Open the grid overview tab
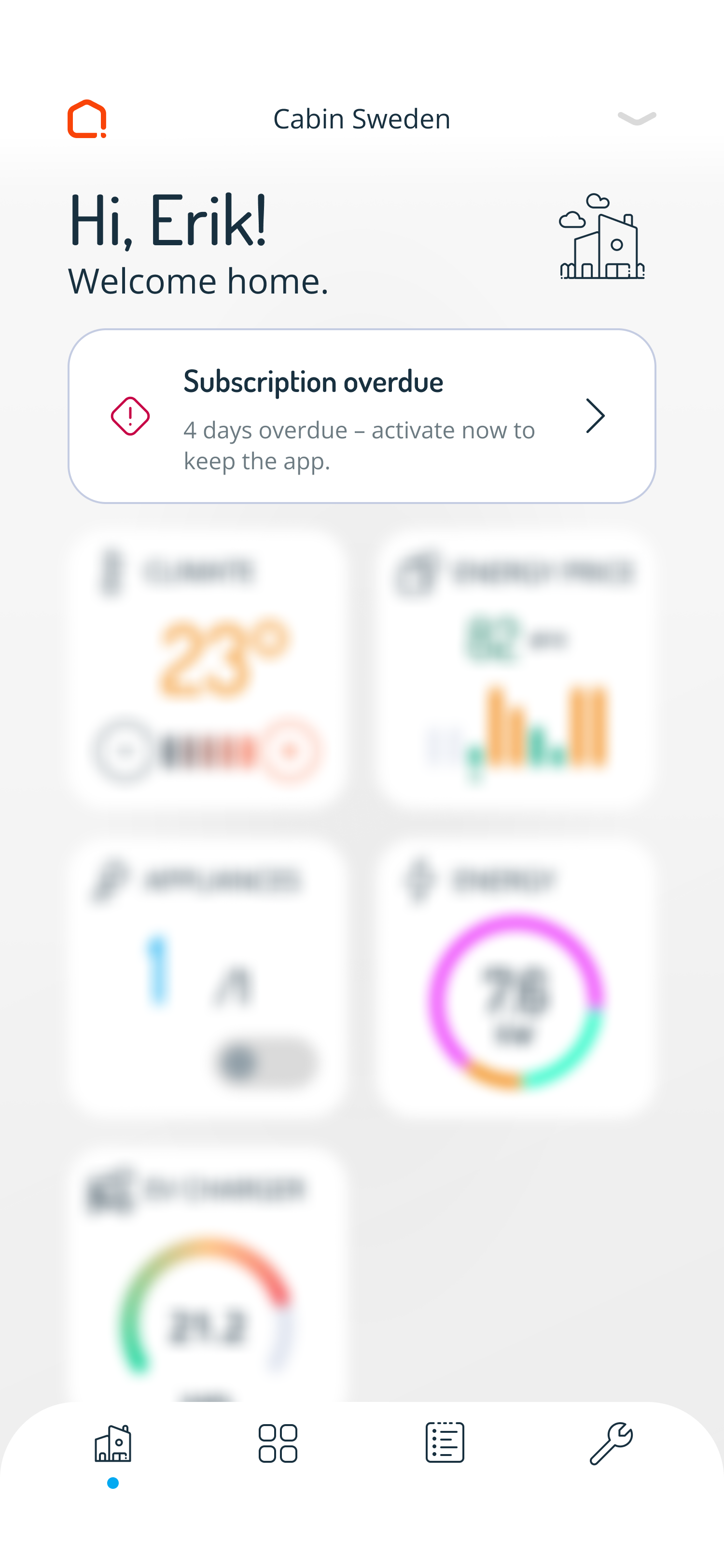Screen dimensions: 724x1568 (x=278, y=1444)
